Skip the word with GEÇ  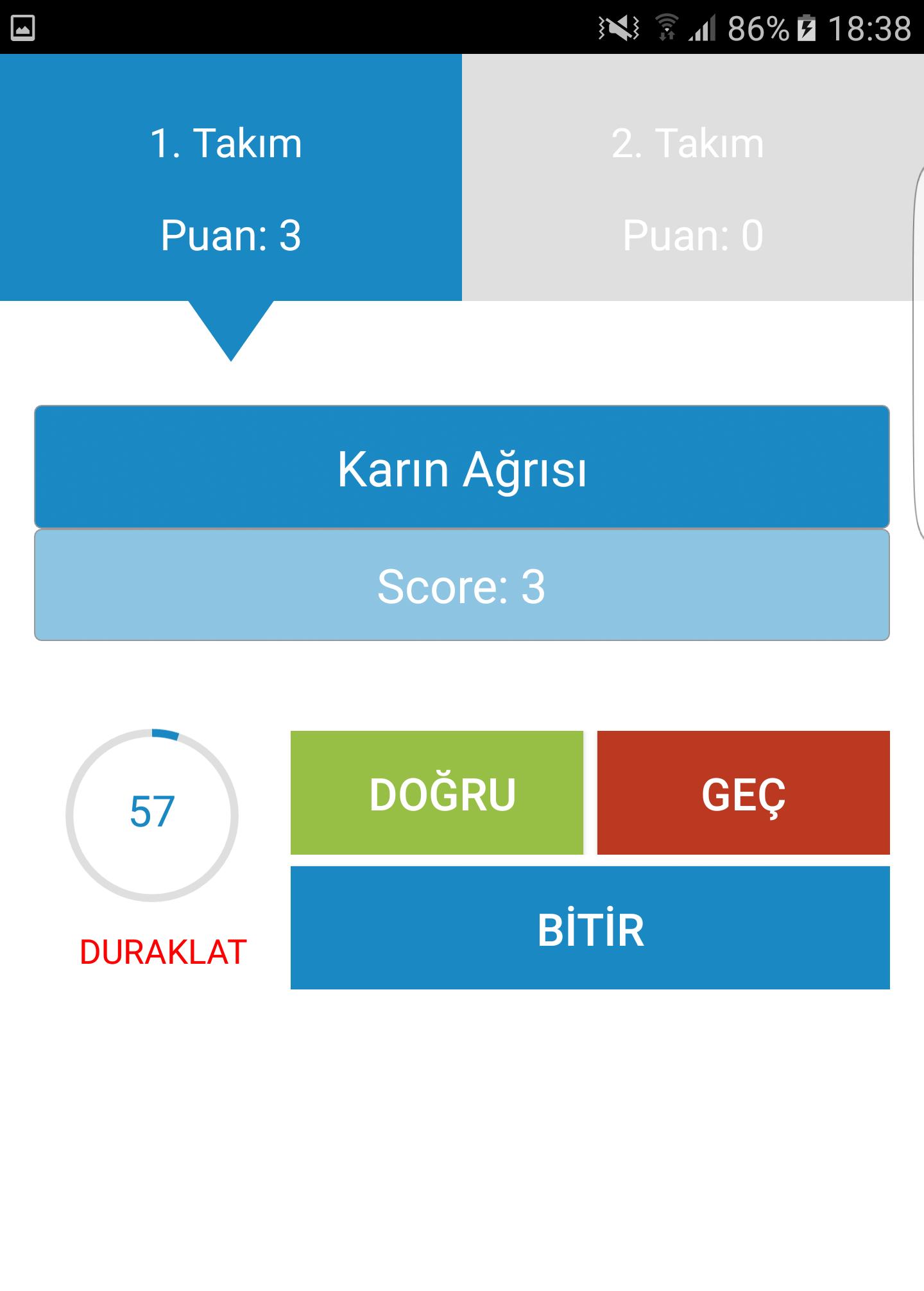pos(743,792)
